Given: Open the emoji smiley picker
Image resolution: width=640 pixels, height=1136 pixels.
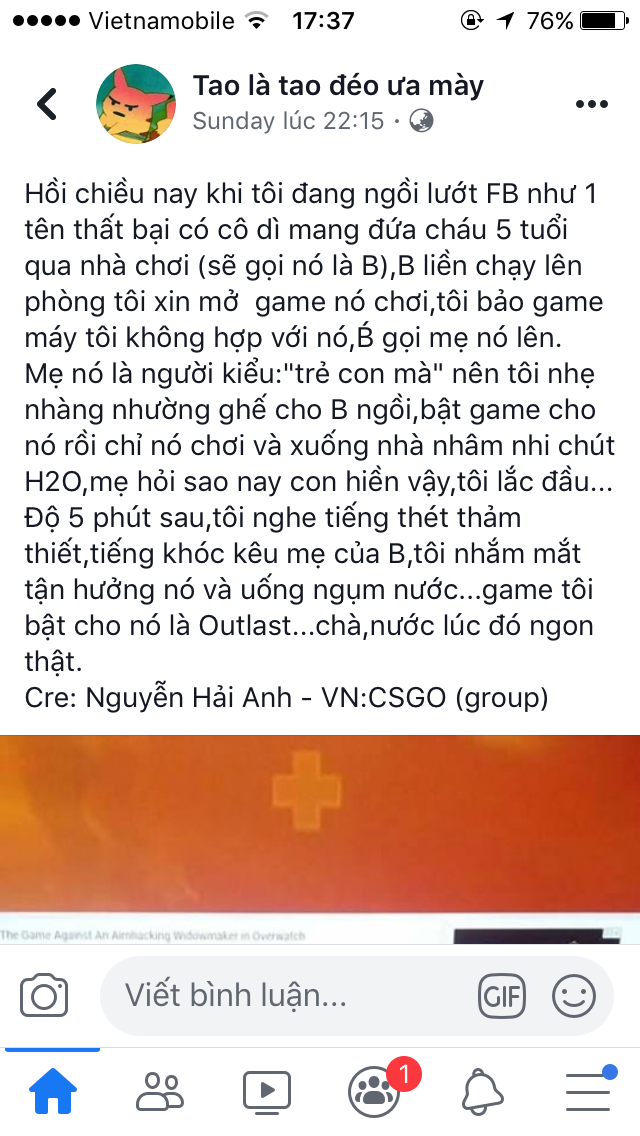Looking at the screenshot, I should click(574, 995).
